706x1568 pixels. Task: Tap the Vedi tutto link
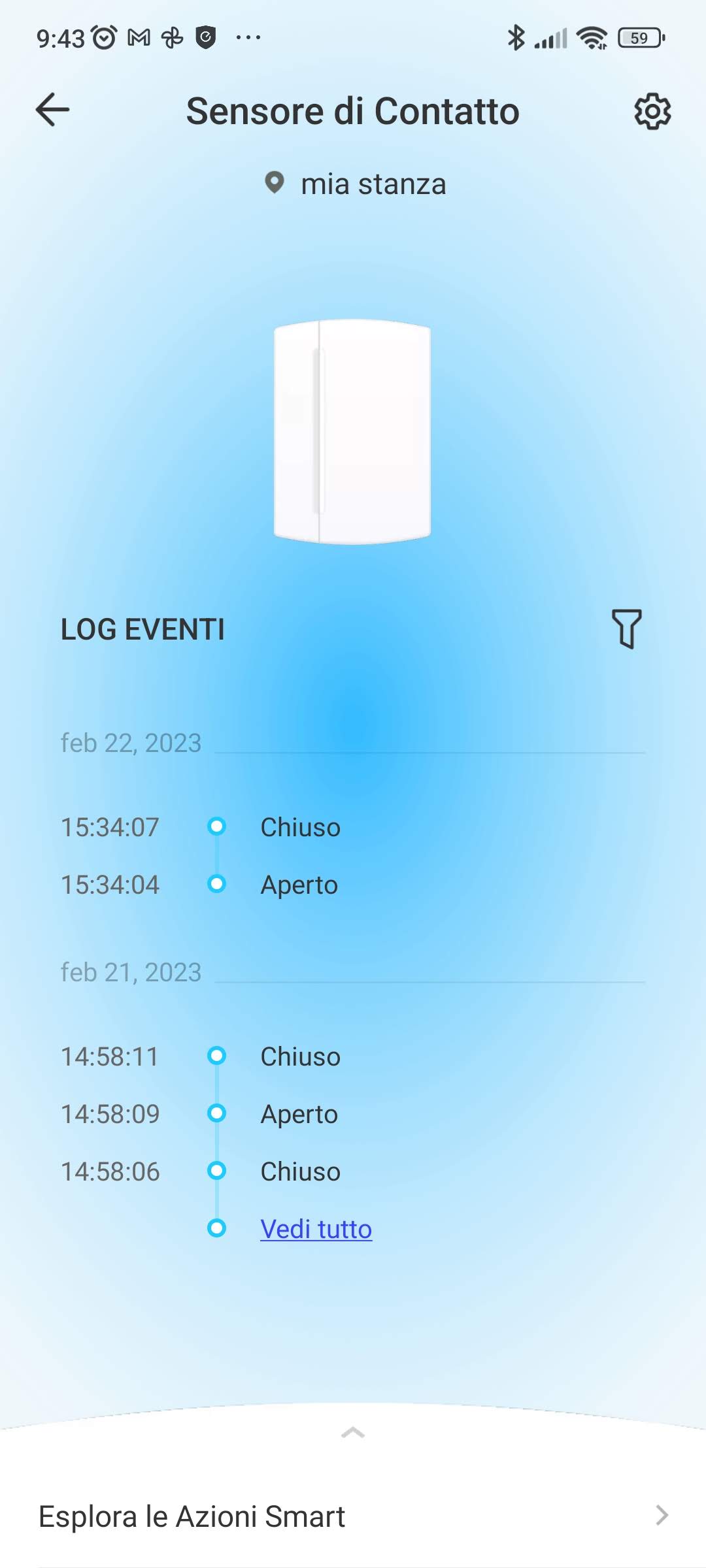316,1229
